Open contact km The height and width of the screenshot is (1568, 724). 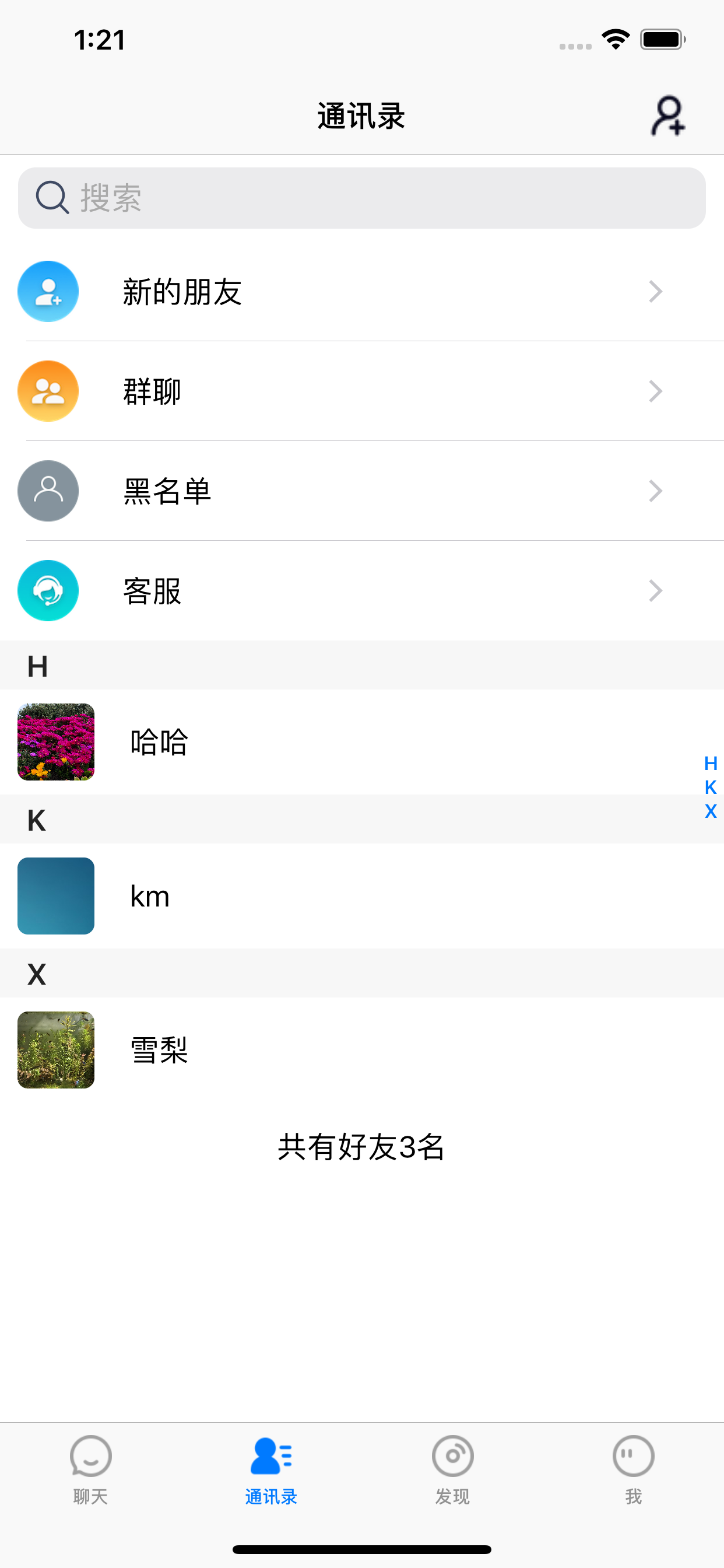pyautogui.click(x=362, y=896)
